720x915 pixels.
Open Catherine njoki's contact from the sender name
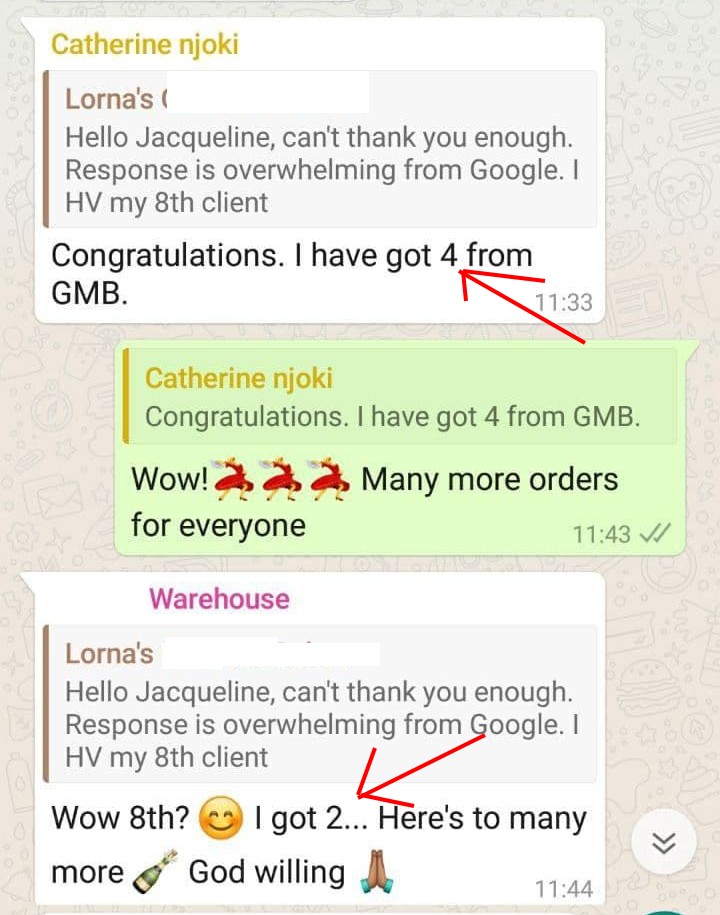[145, 45]
